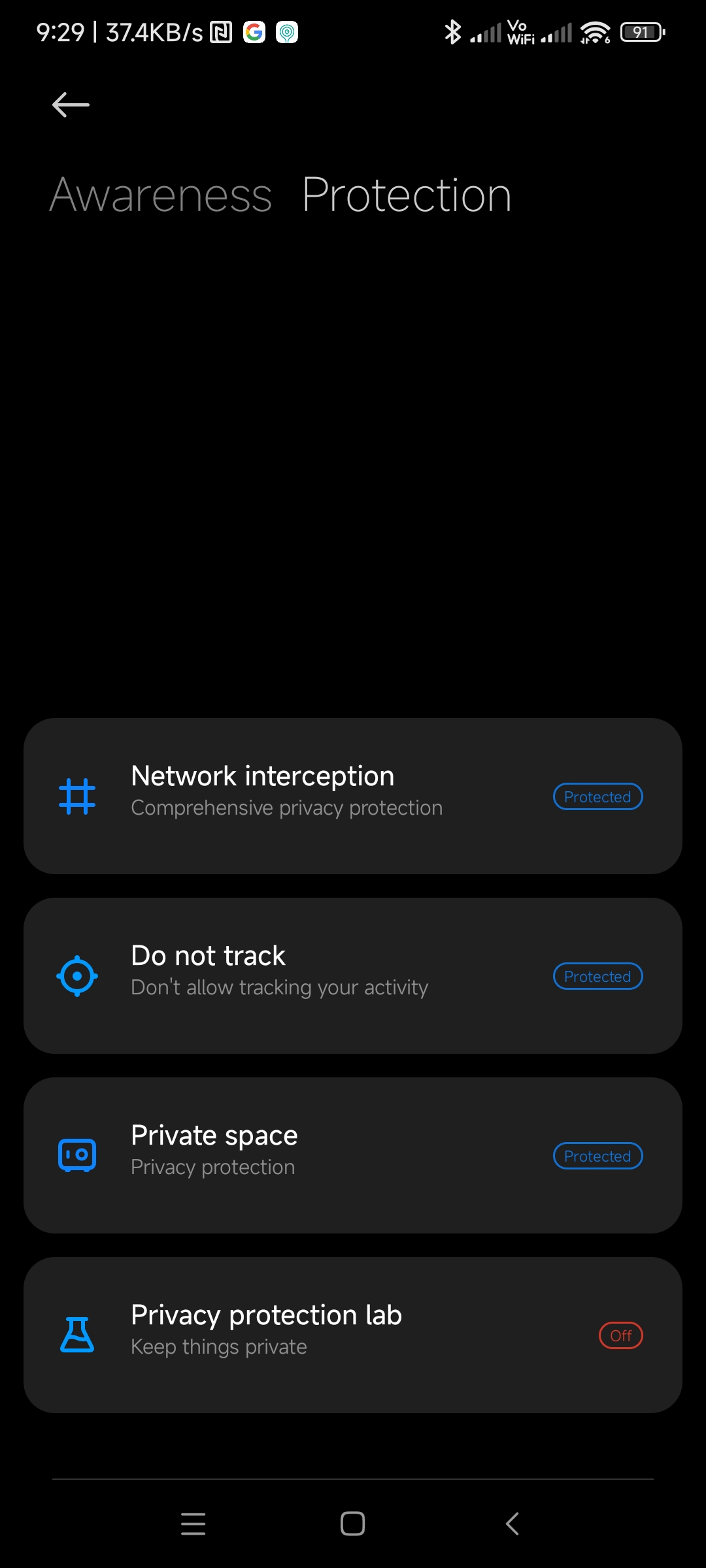706x1568 pixels.
Task: Switch to the Awareness tab
Action: point(161,195)
